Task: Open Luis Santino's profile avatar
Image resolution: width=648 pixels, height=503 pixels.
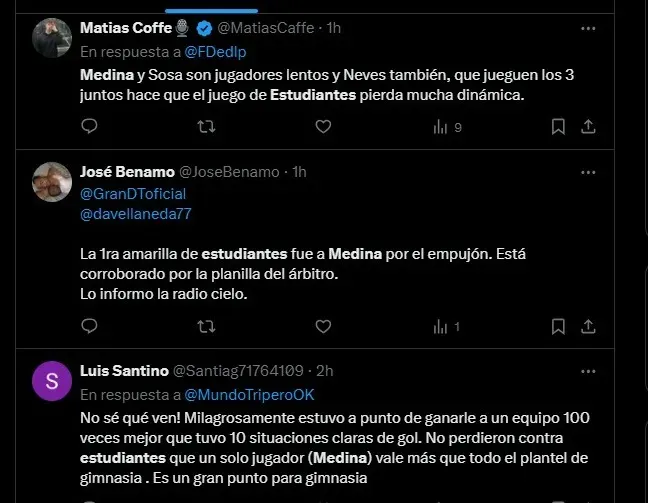Action: tap(51, 382)
